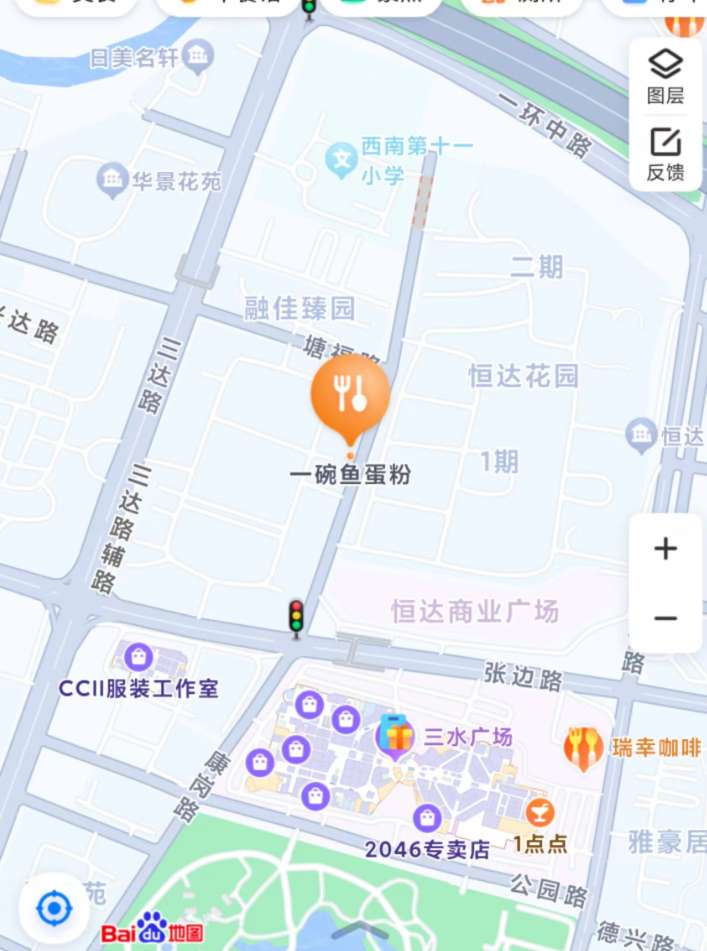
Task: Tap the 日美名轩 building marker
Action: pyautogui.click(x=199, y=55)
